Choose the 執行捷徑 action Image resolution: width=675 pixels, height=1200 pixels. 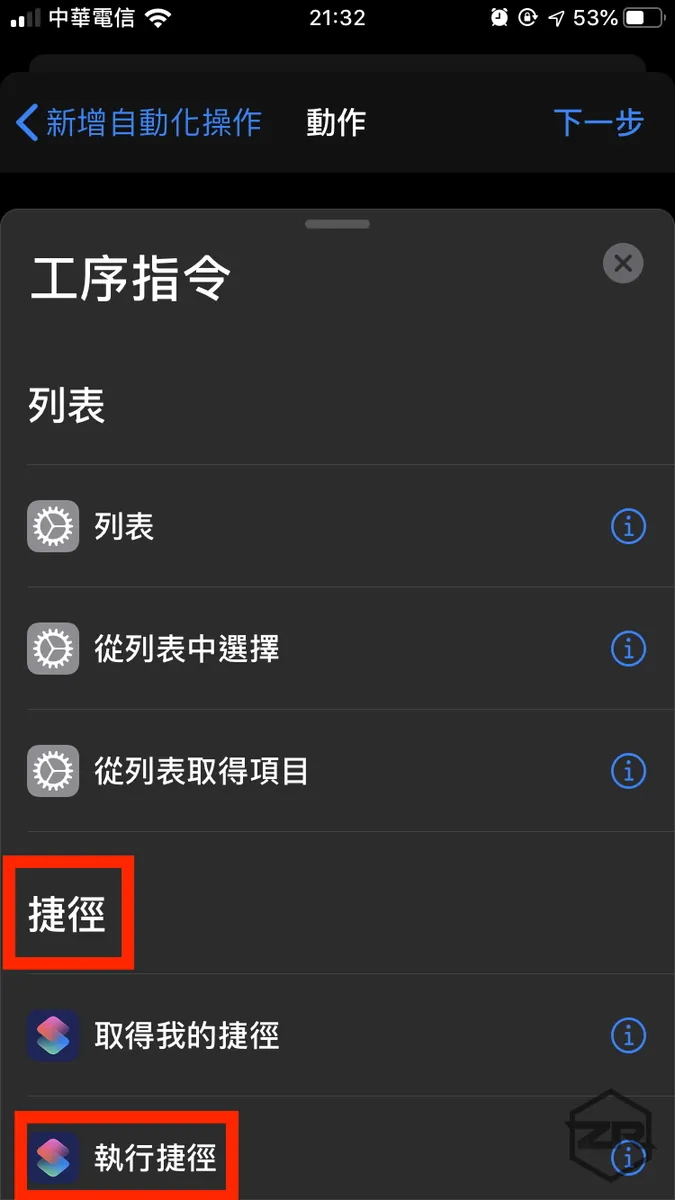154,1158
